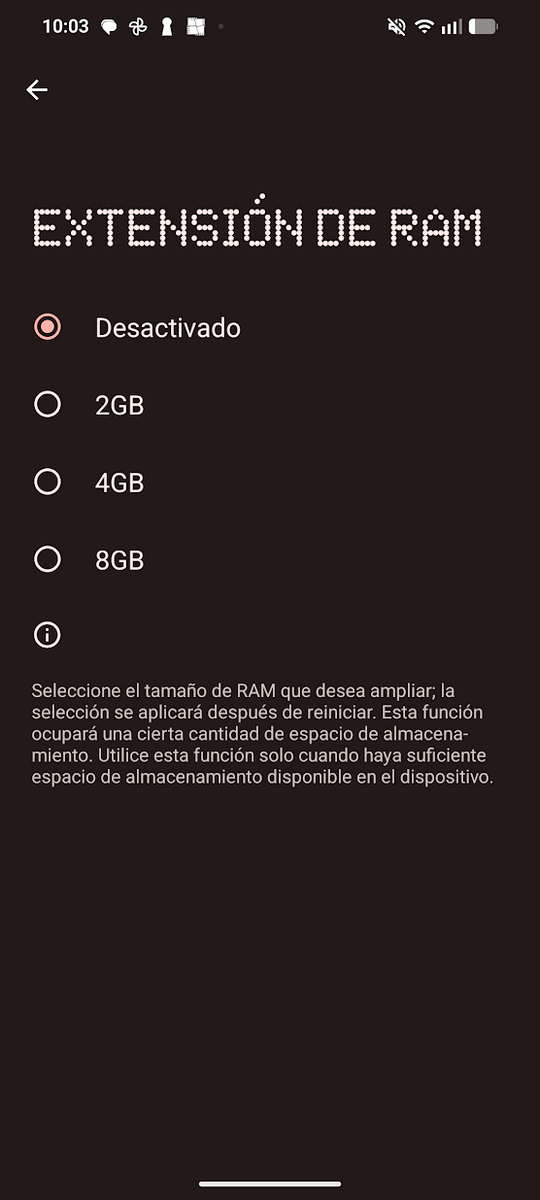Image resolution: width=540 pixels, height=1200 pixels.
Task: Select the 4GB option
Action: pos(270,483)
